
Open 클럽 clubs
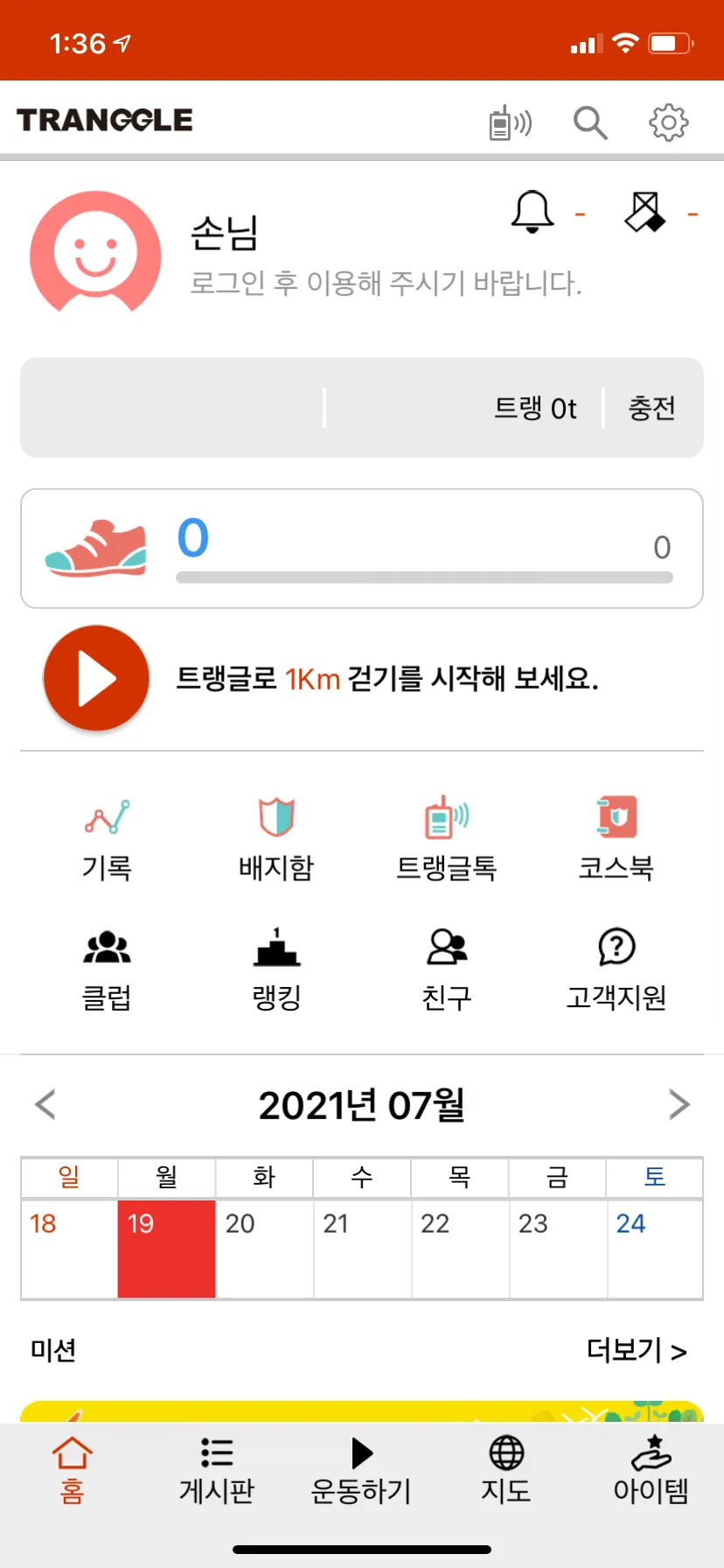tap(107, 969)
